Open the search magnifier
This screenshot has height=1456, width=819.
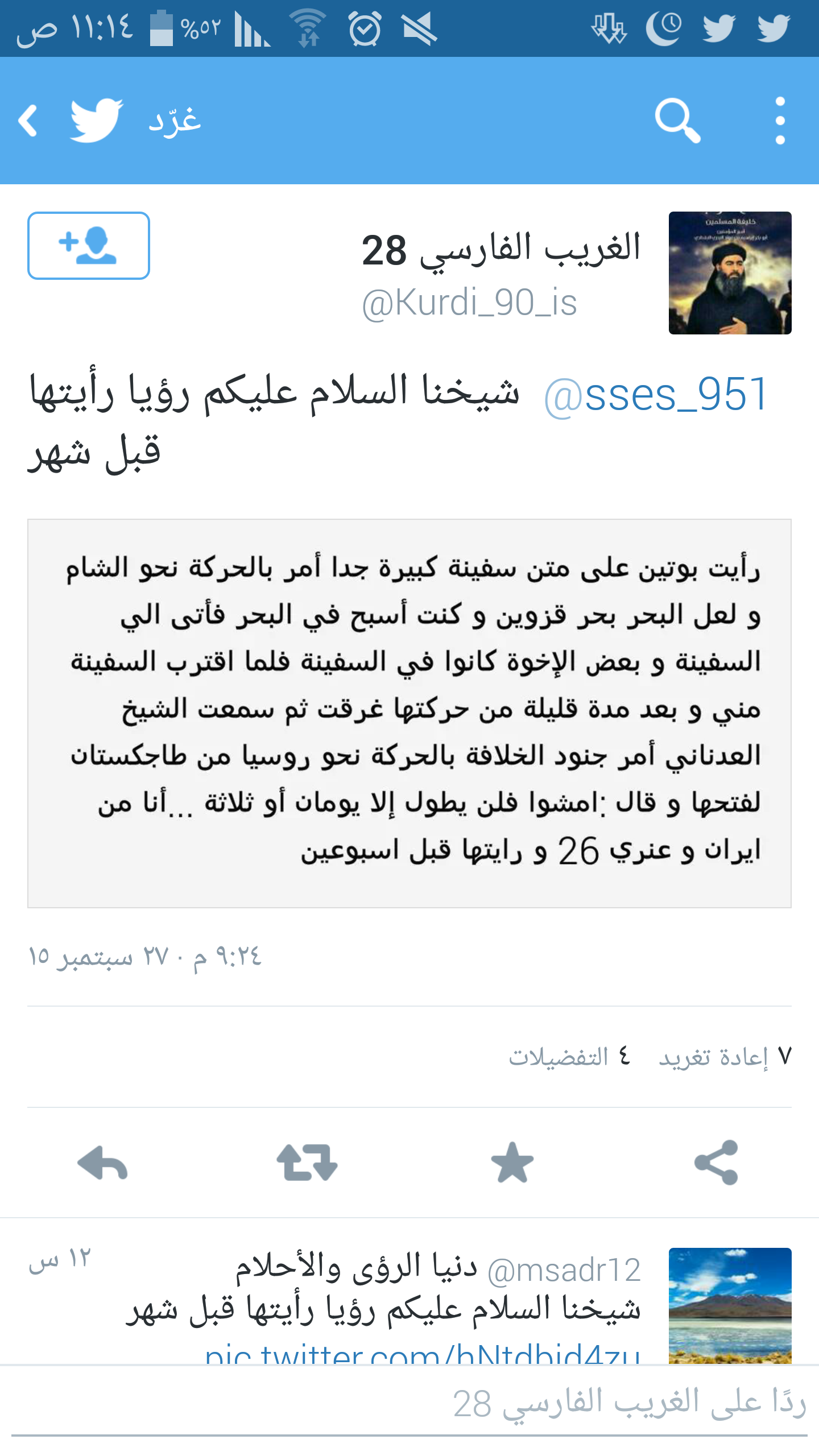[677, 121]
